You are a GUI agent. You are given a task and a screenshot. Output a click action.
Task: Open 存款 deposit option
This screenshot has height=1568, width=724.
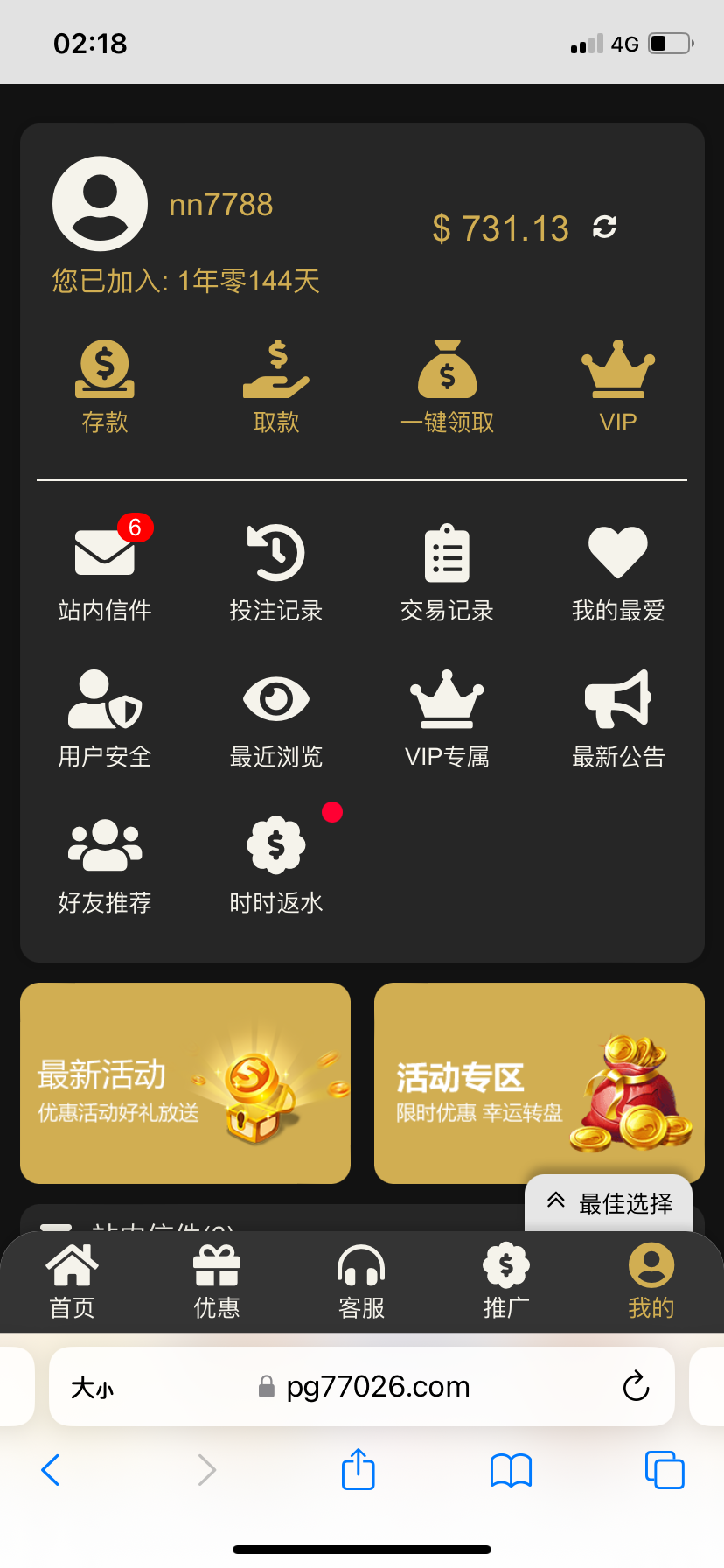(105, 387)
